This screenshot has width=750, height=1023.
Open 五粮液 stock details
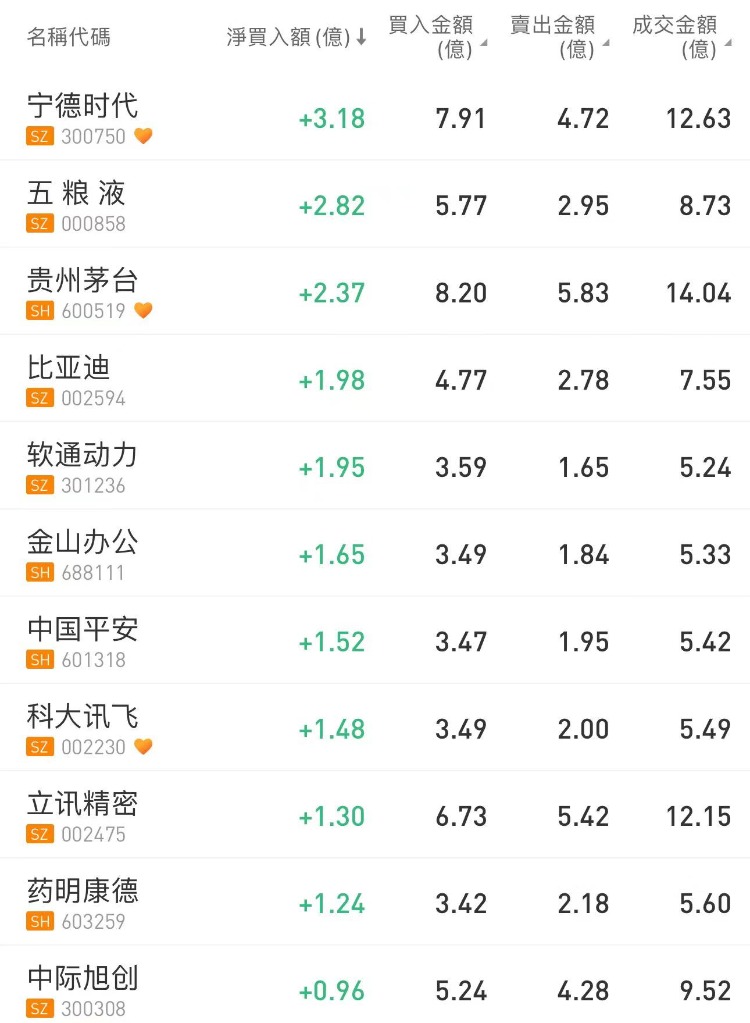(76, 193)
